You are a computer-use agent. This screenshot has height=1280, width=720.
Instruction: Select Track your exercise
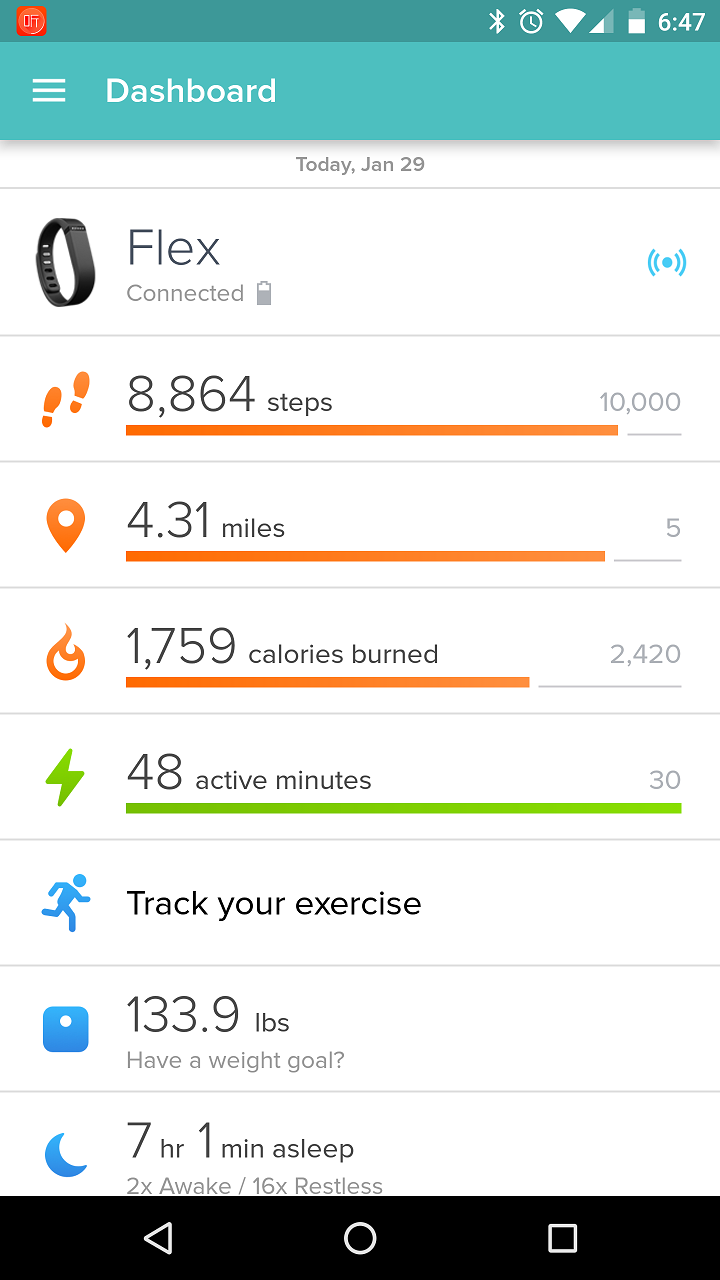[360, 903]
